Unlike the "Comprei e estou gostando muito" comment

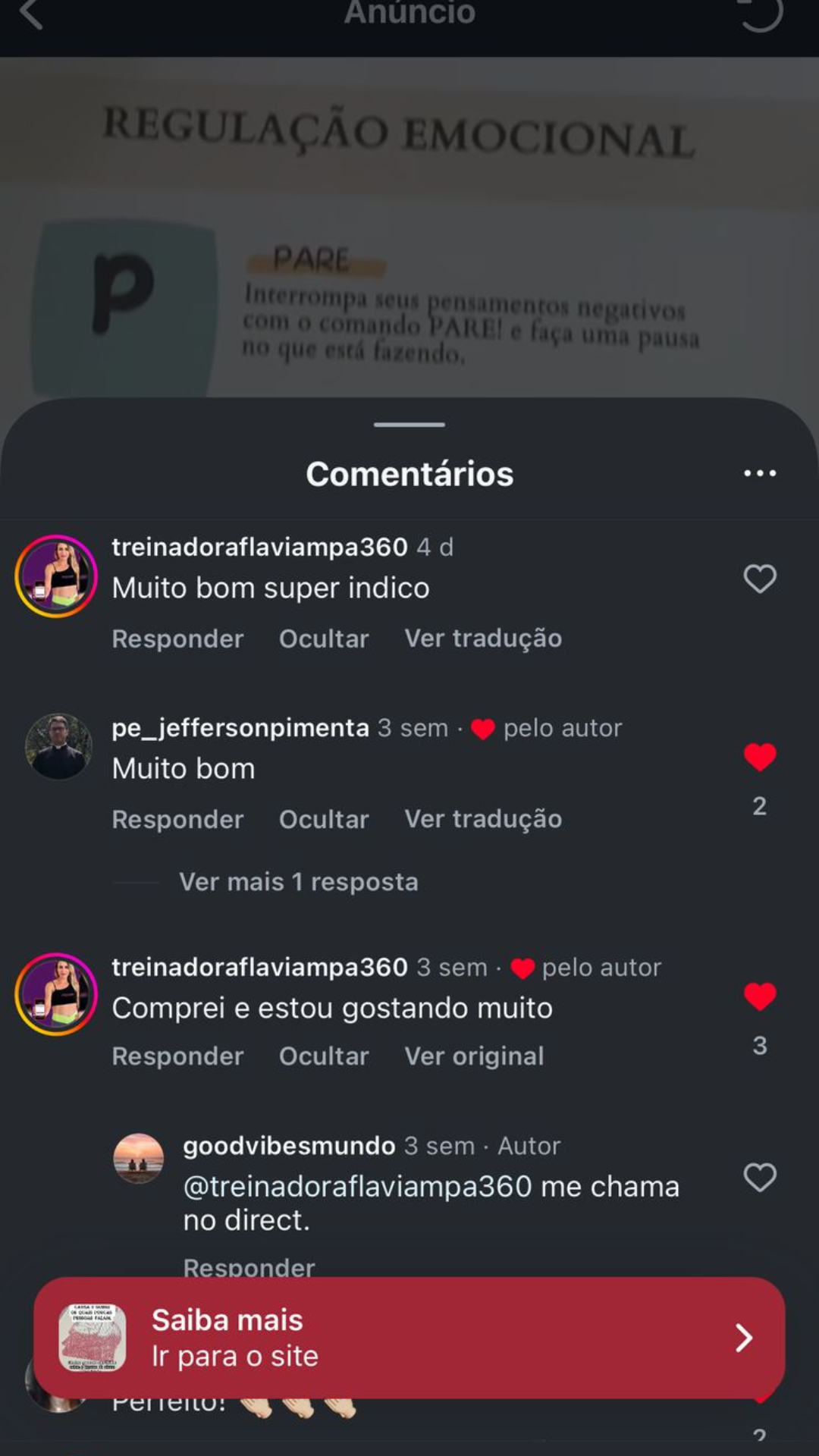point(759,996)
